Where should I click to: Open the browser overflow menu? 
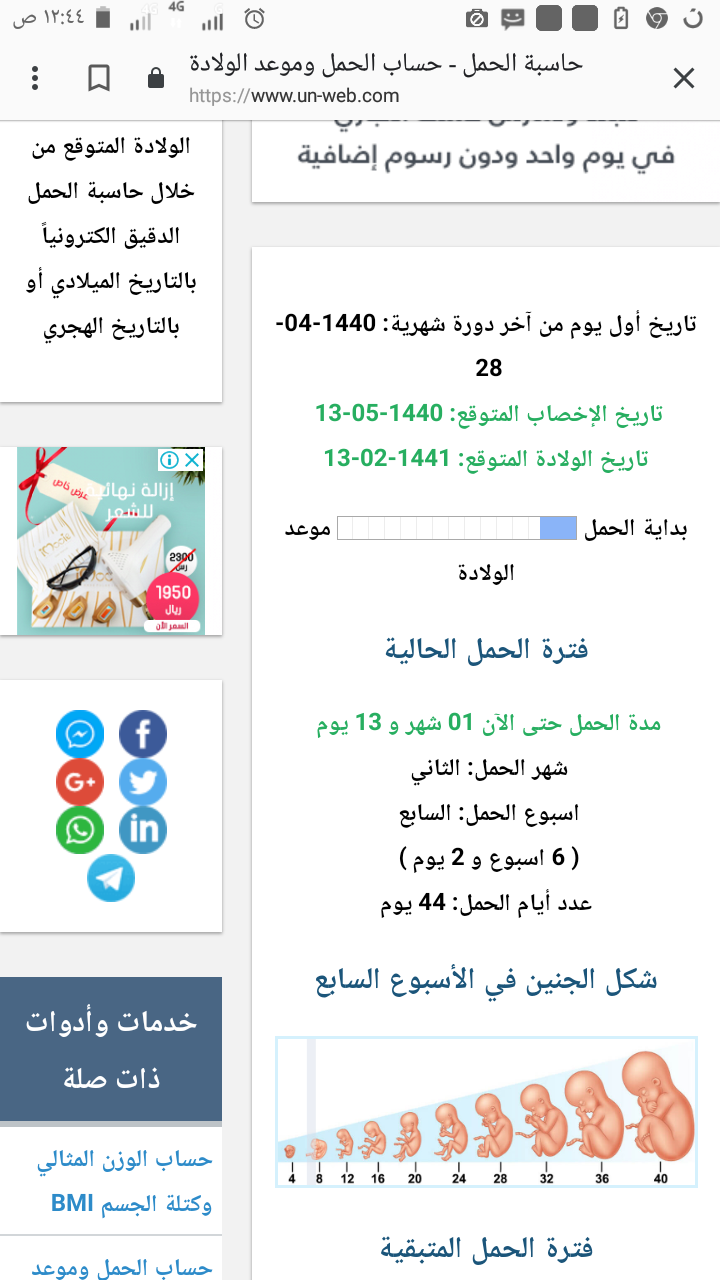tap(35, 78)
